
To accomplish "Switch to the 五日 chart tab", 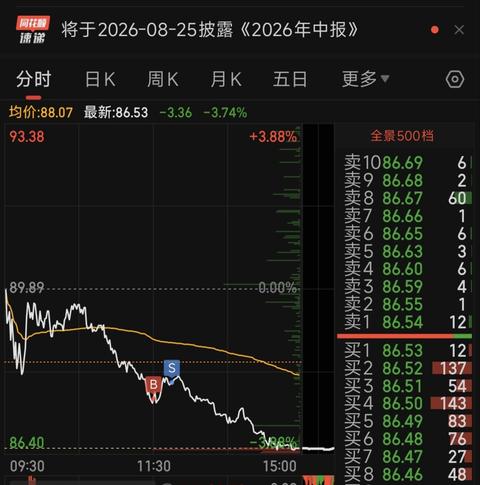I will [x=290, y=79].
